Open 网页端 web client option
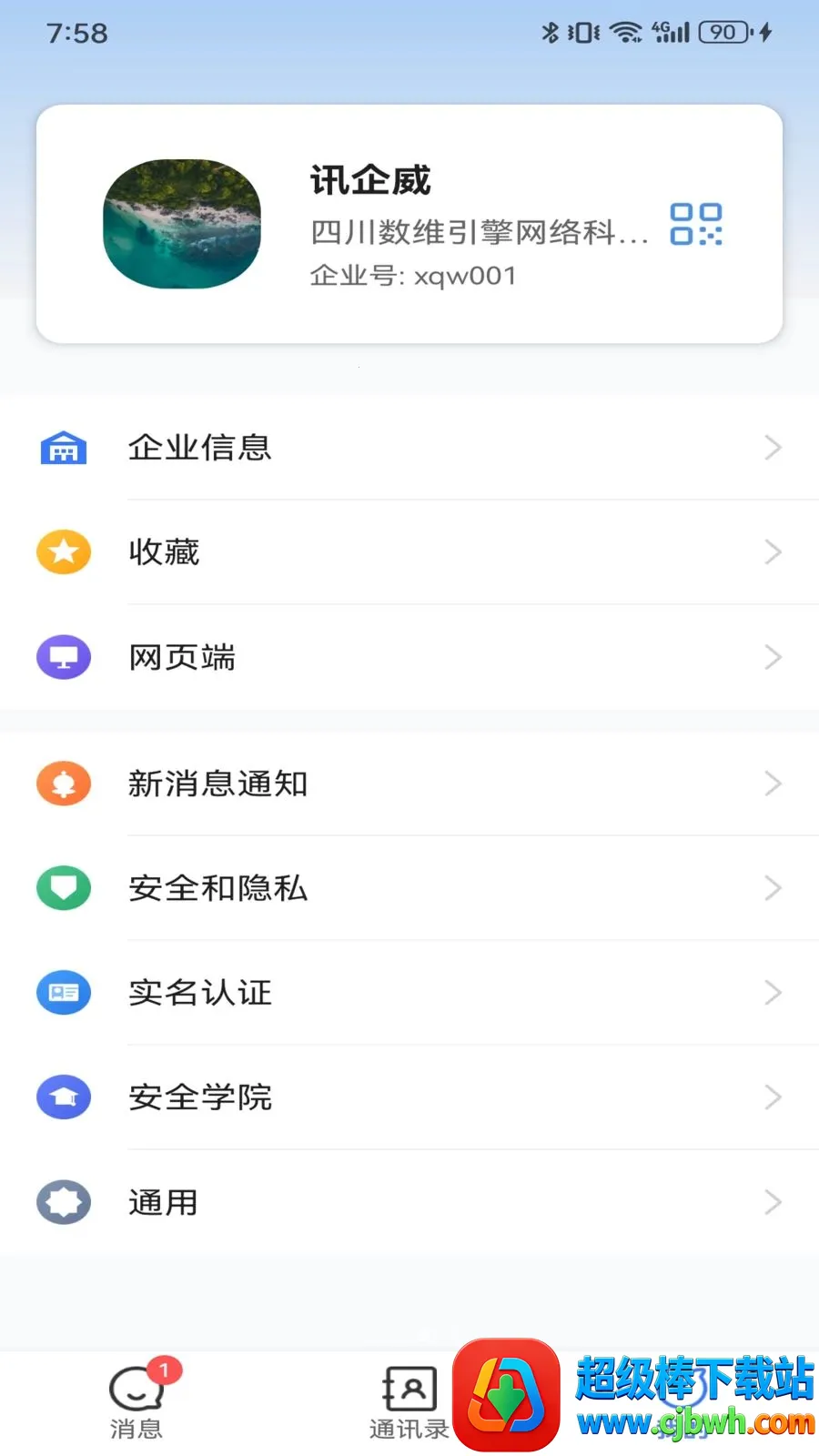Viewport: 819px width, 1456px height. 409,657
